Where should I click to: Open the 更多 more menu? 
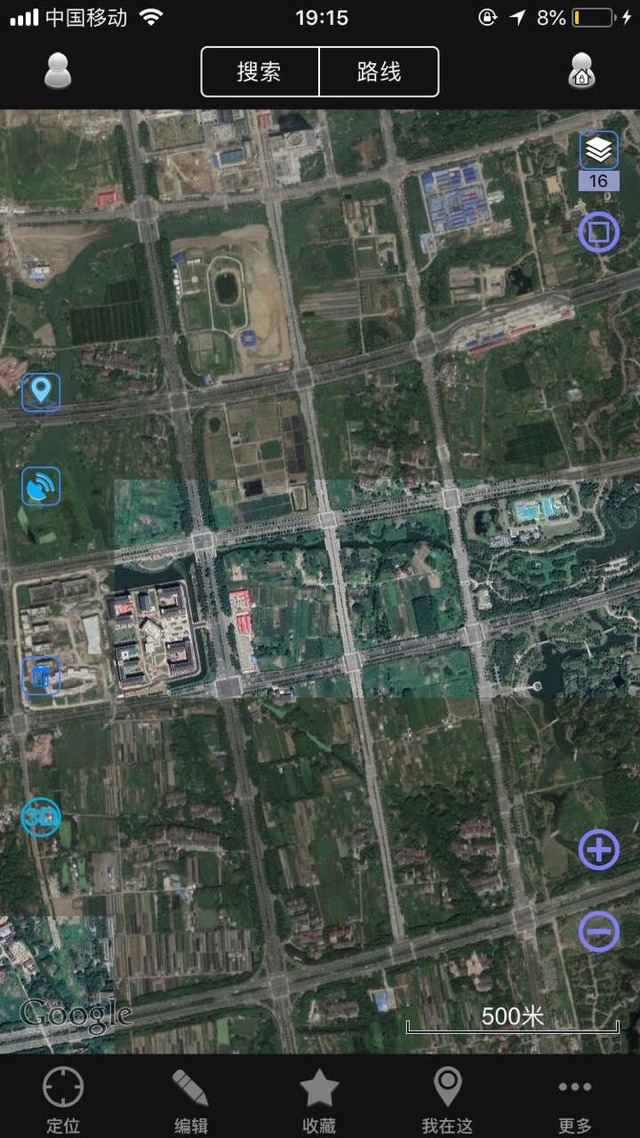click(575, 1098)
